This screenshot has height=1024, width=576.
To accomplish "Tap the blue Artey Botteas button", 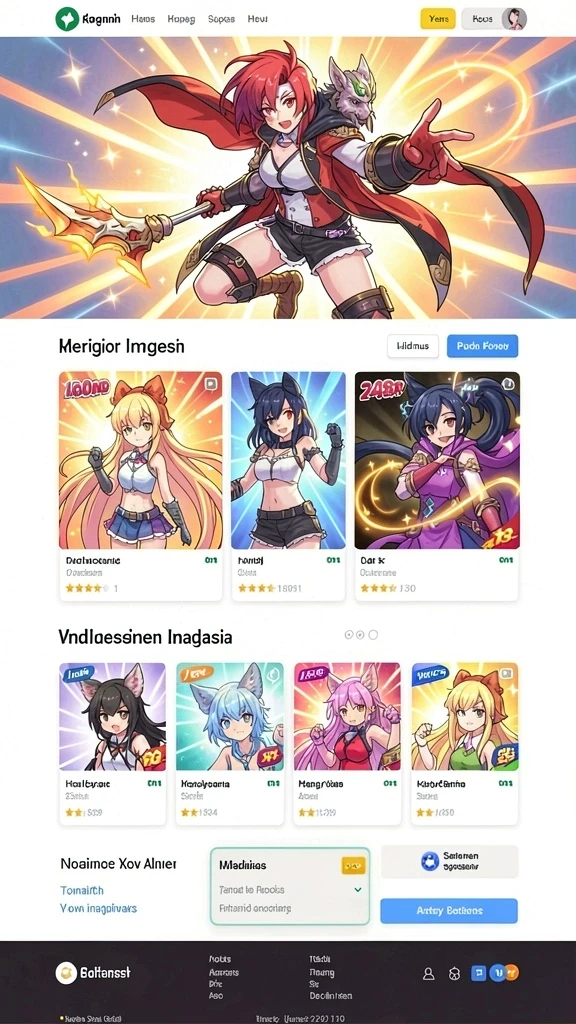I will (x=449, y=910).
